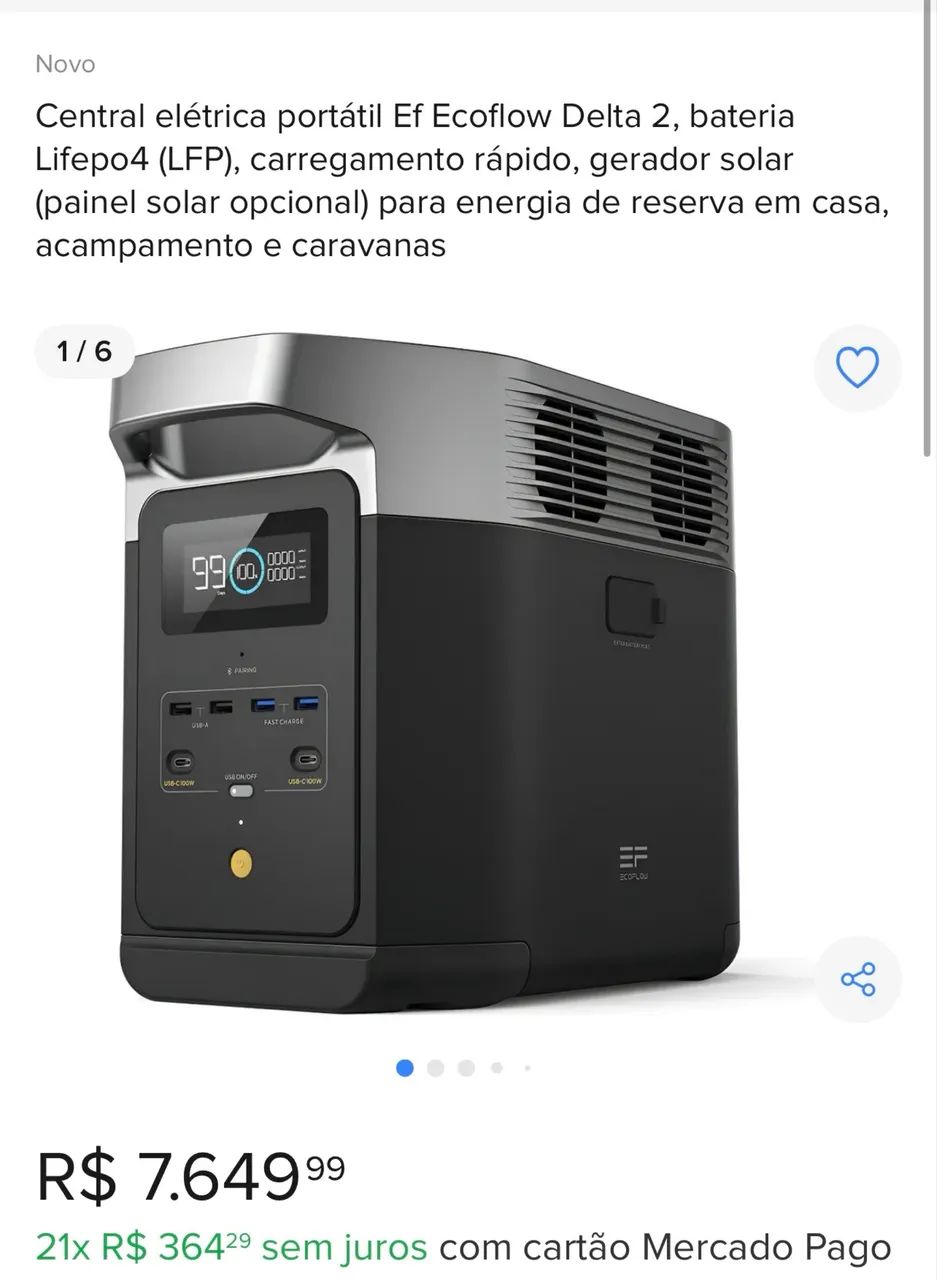Select the second carousel dot
Image resolution: width=937 pixels, height=1280 pixels.
(x=434, y=1068)
